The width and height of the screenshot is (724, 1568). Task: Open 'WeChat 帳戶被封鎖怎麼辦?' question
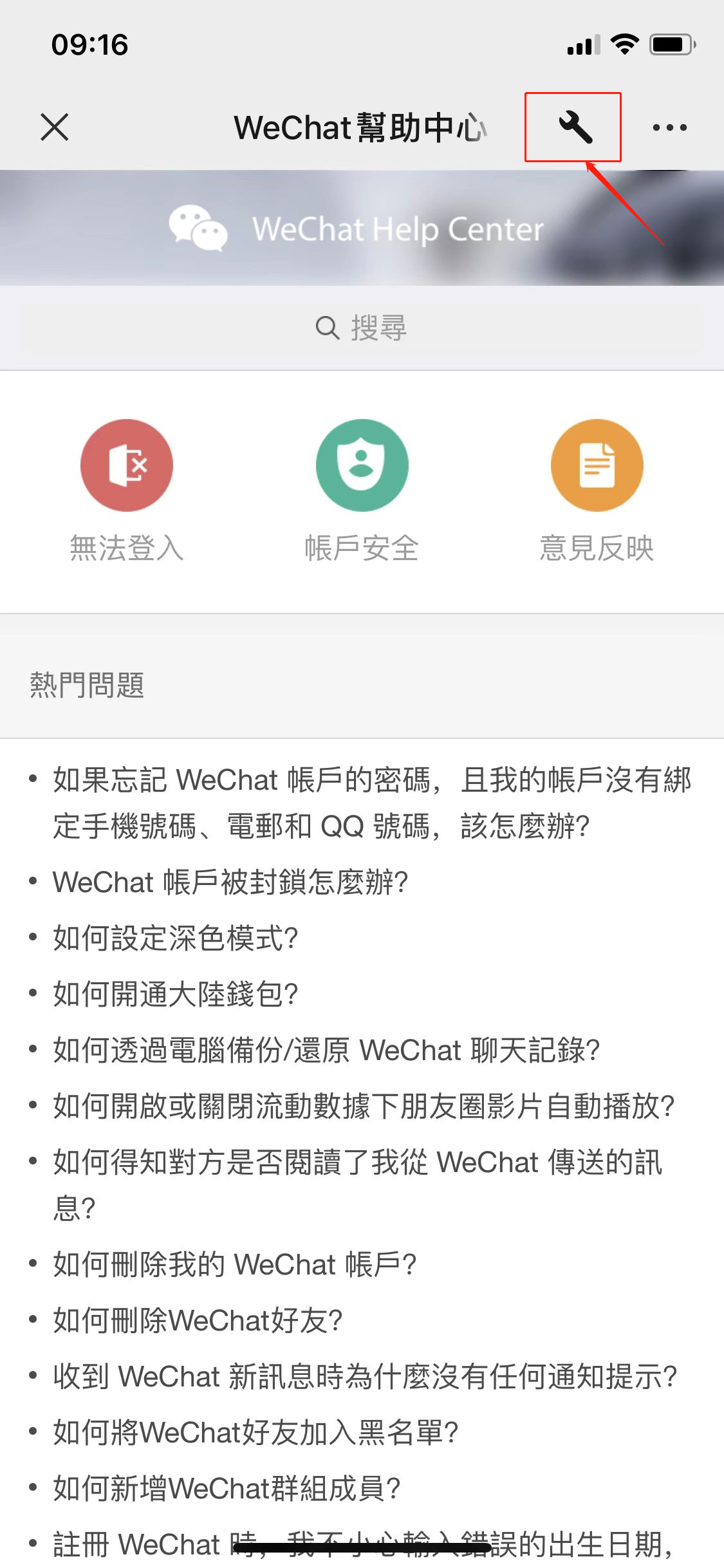230,882
